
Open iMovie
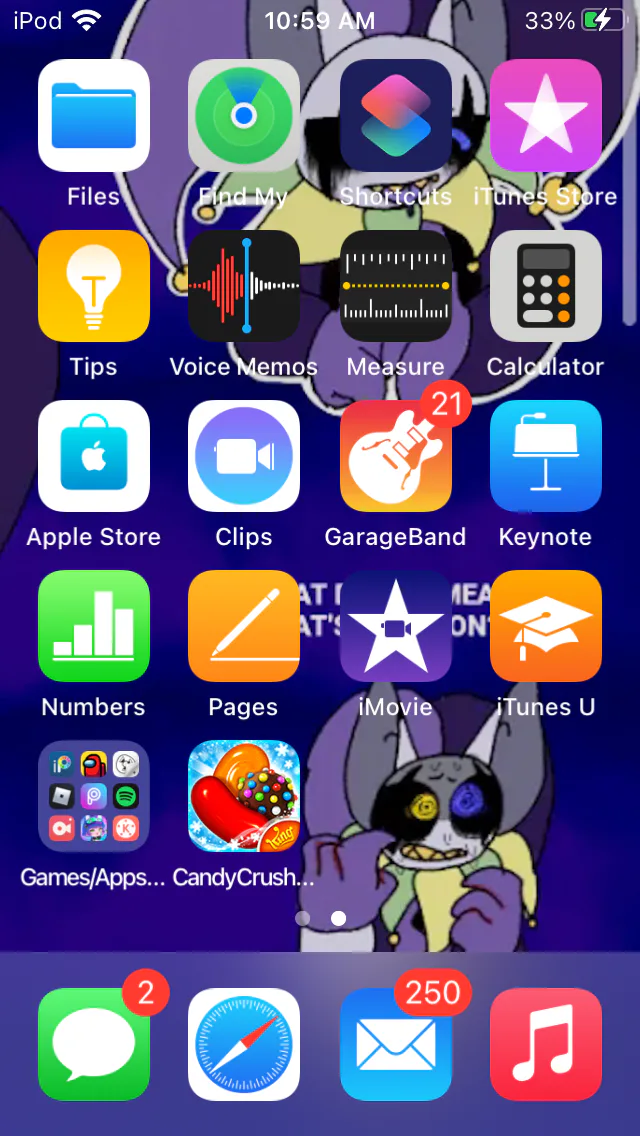[x=396, y=626]
